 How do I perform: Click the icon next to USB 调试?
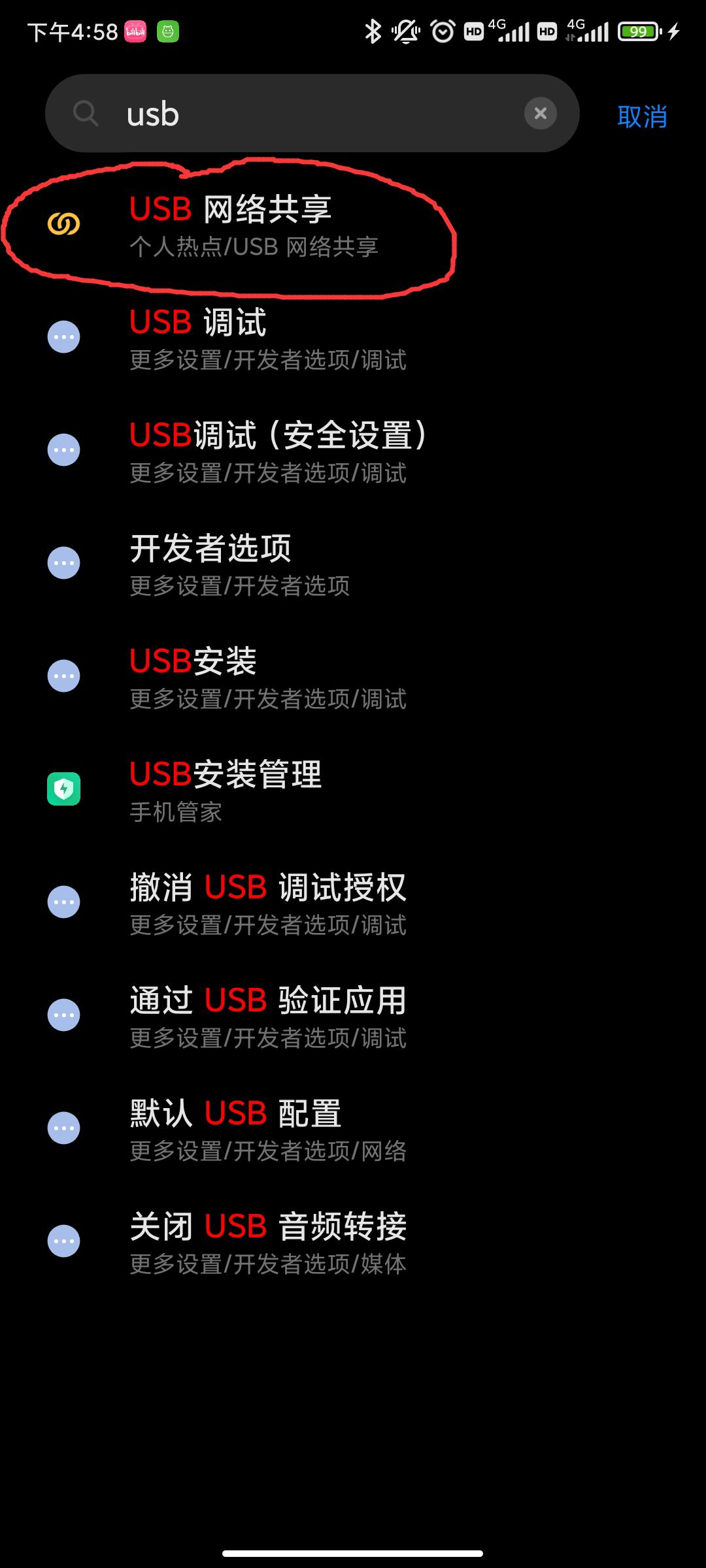click(63, 336)
